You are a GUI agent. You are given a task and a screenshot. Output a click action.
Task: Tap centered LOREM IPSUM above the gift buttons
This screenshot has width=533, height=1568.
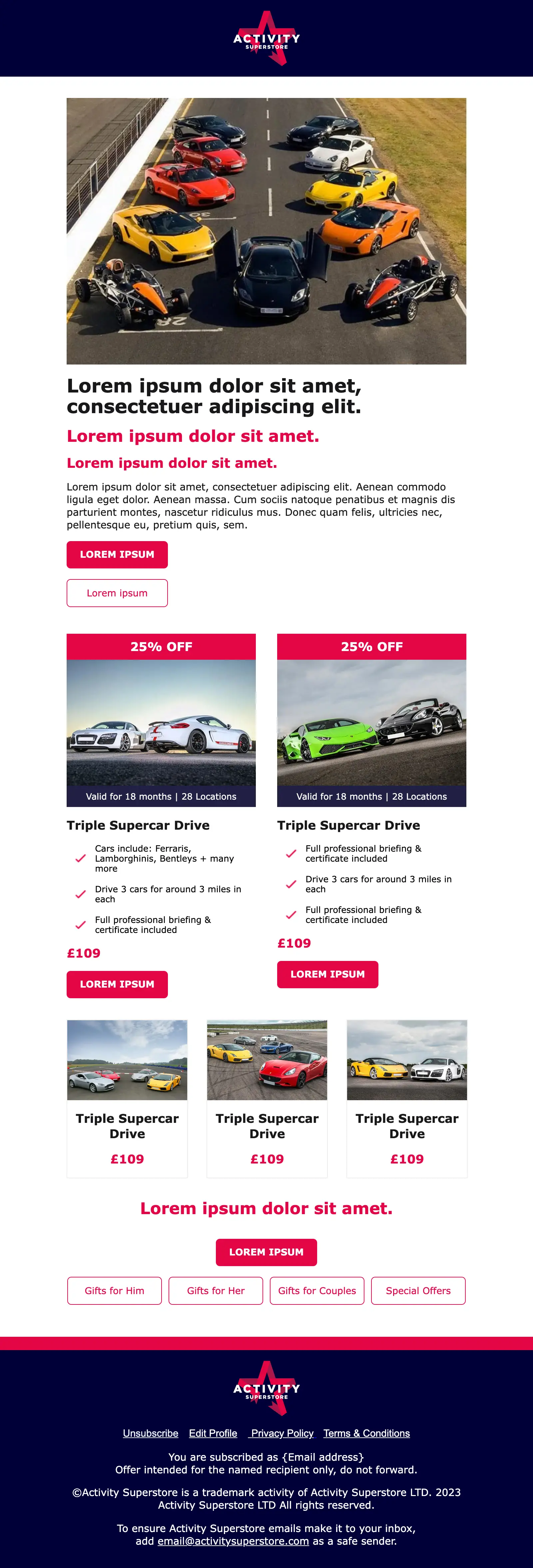[266, 1252]
